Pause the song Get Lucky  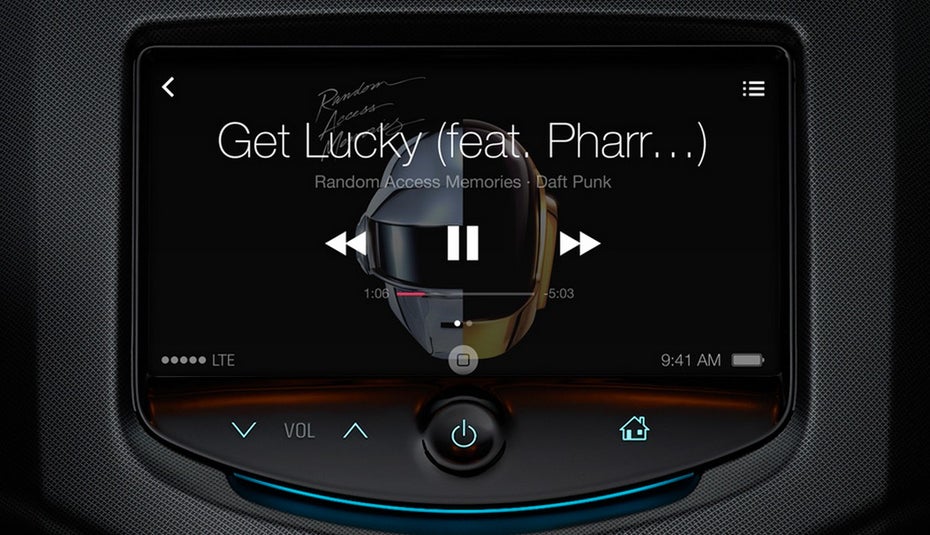pos(462,243)
